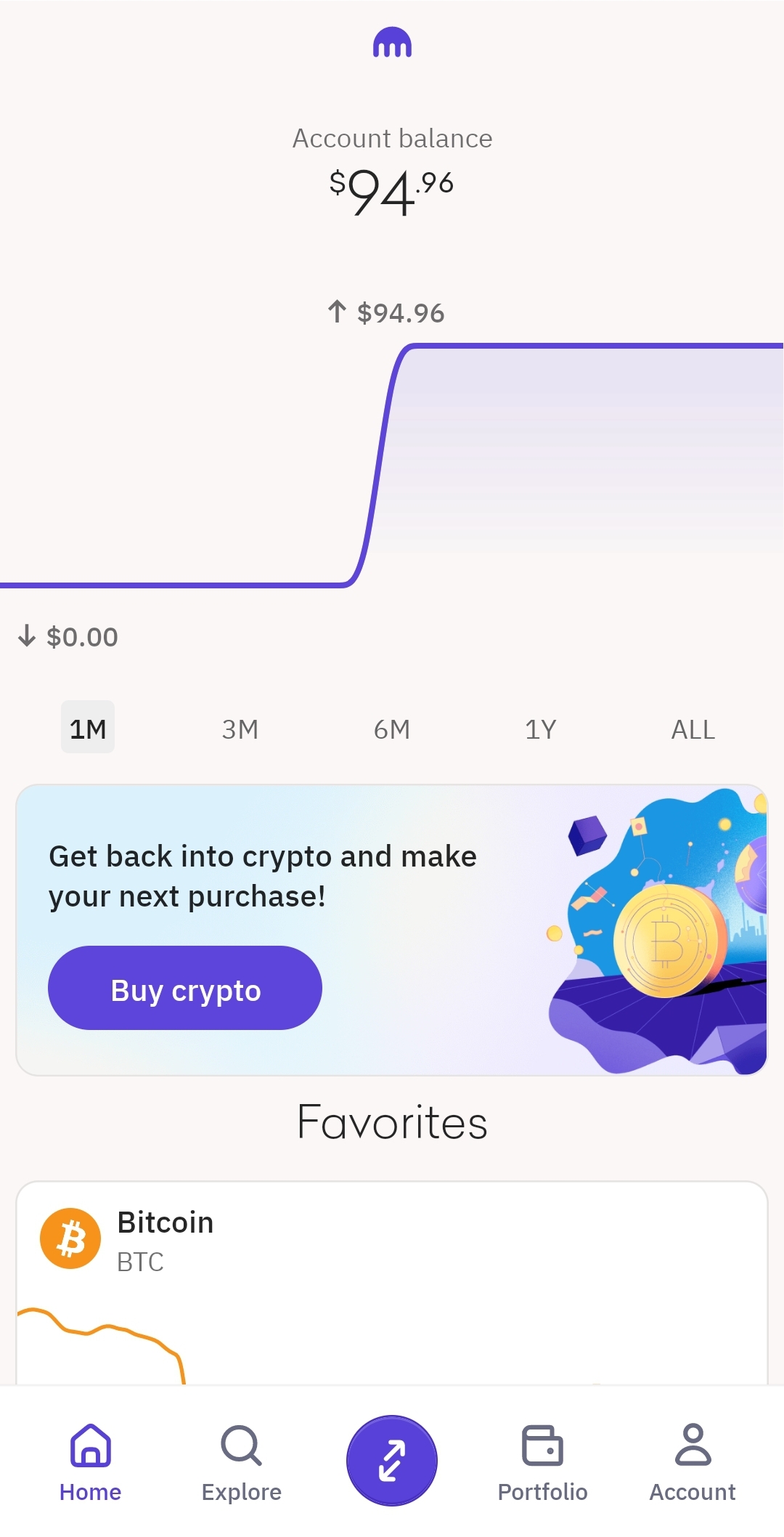The width and height of the screenshot is (784, 1537).
Task: Choose the 1Y chart period
Action: coord(541,728)
